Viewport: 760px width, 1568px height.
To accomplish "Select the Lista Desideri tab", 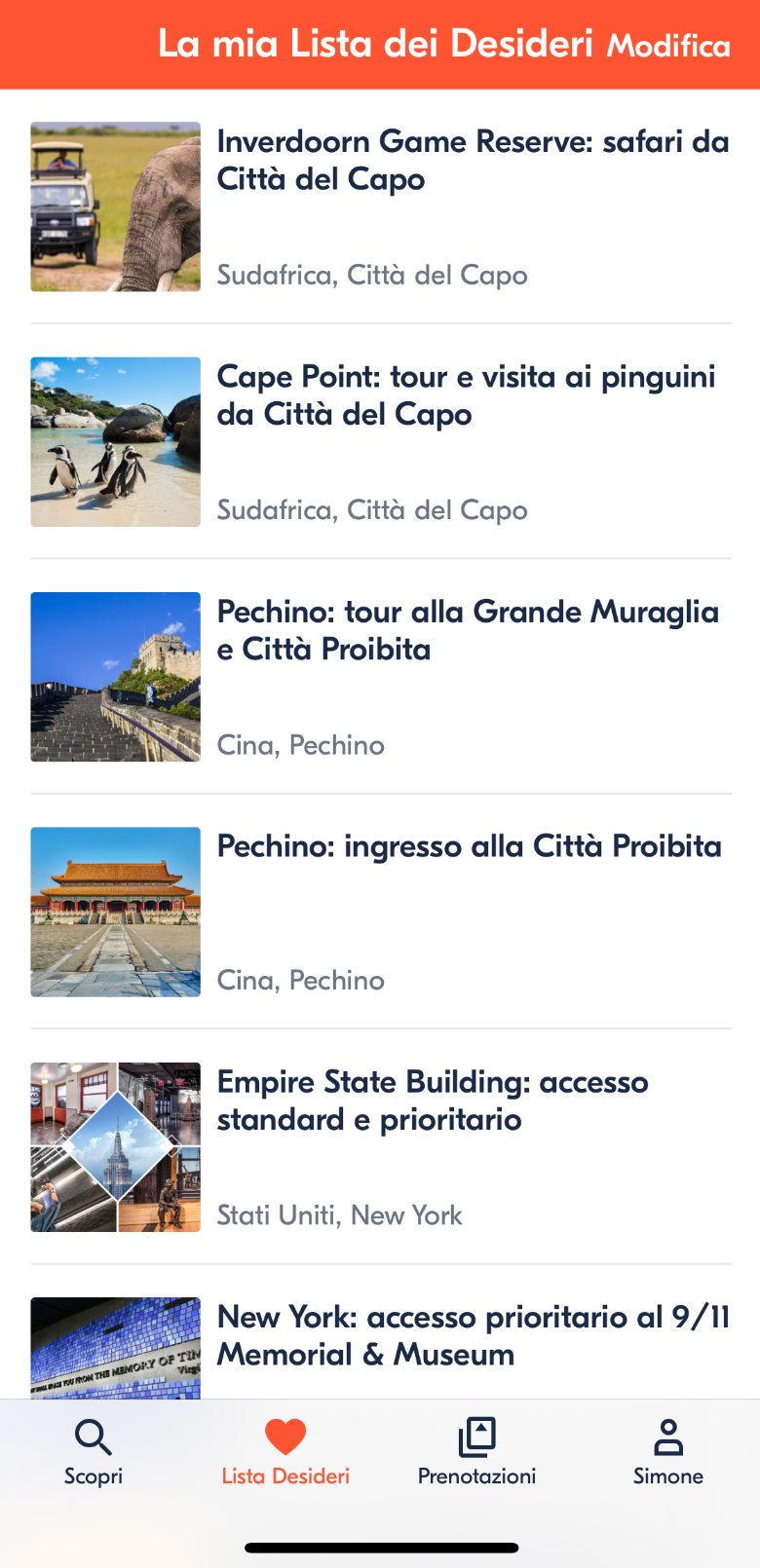I will pos(285,1451).
